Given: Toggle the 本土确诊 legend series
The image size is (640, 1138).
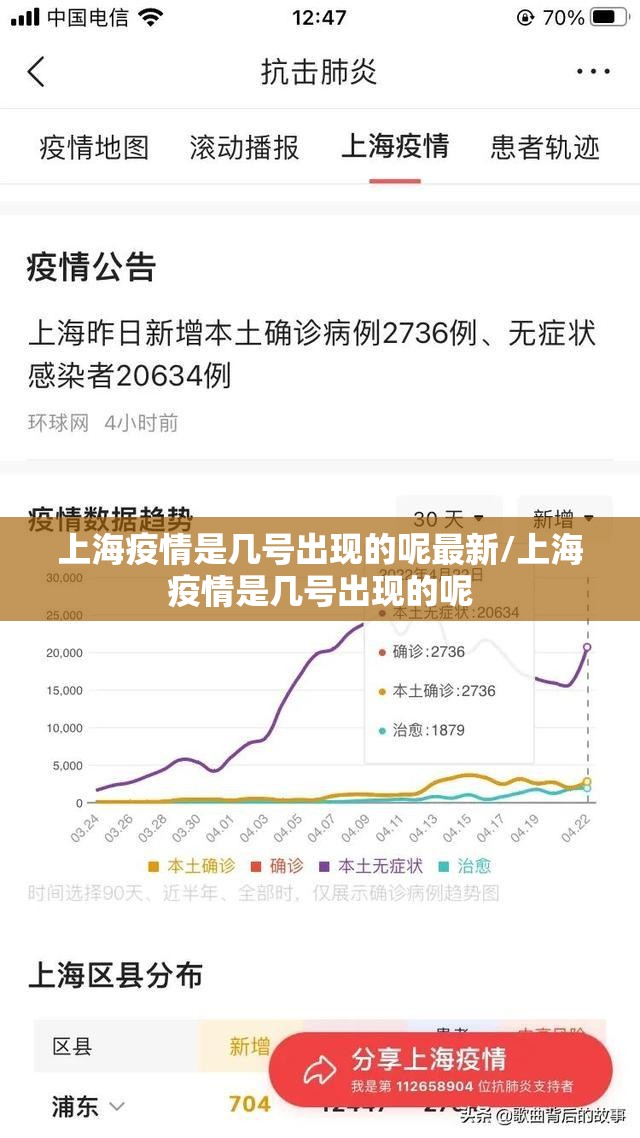Looking at the screenshot, I should (x=192, y=866).
